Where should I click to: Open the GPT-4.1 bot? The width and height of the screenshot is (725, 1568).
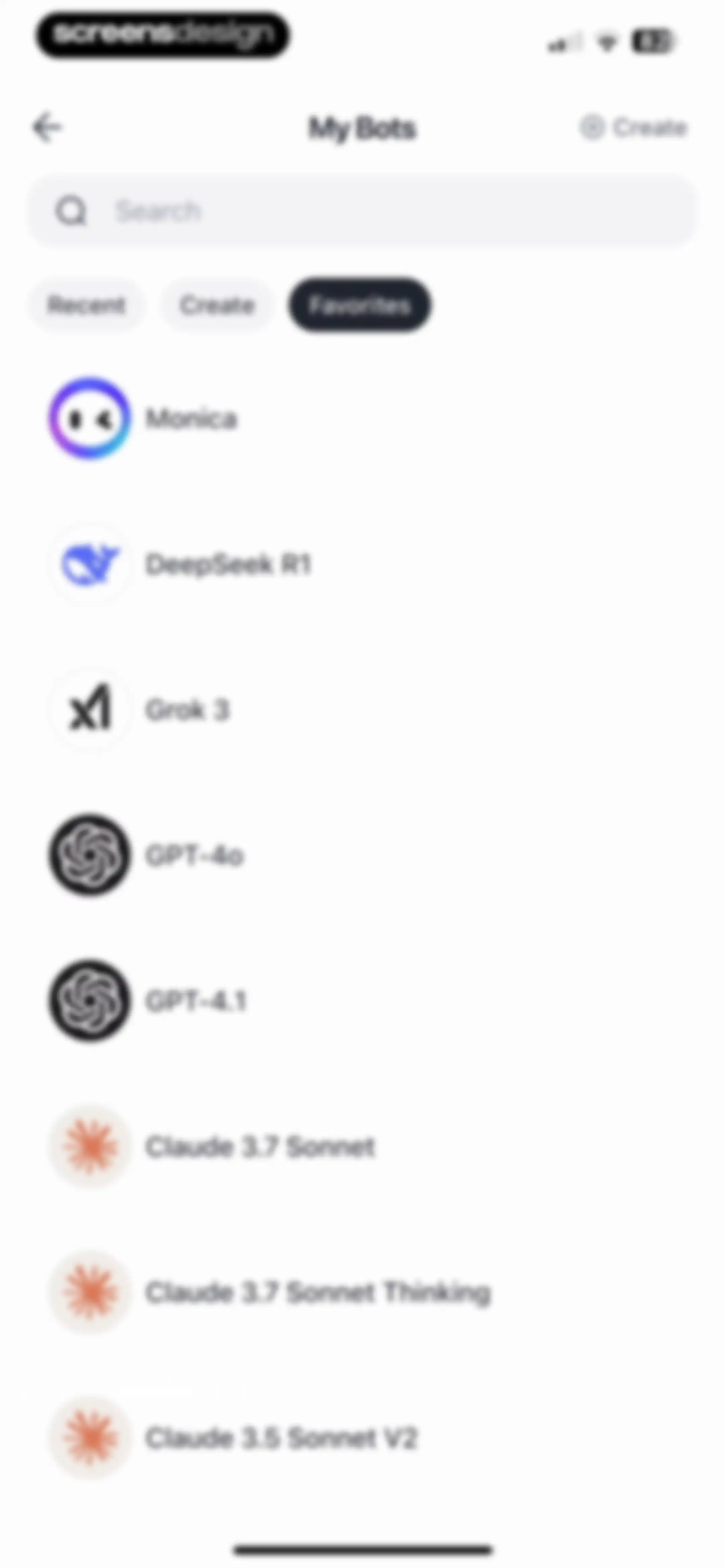(x=362, y=1001)
